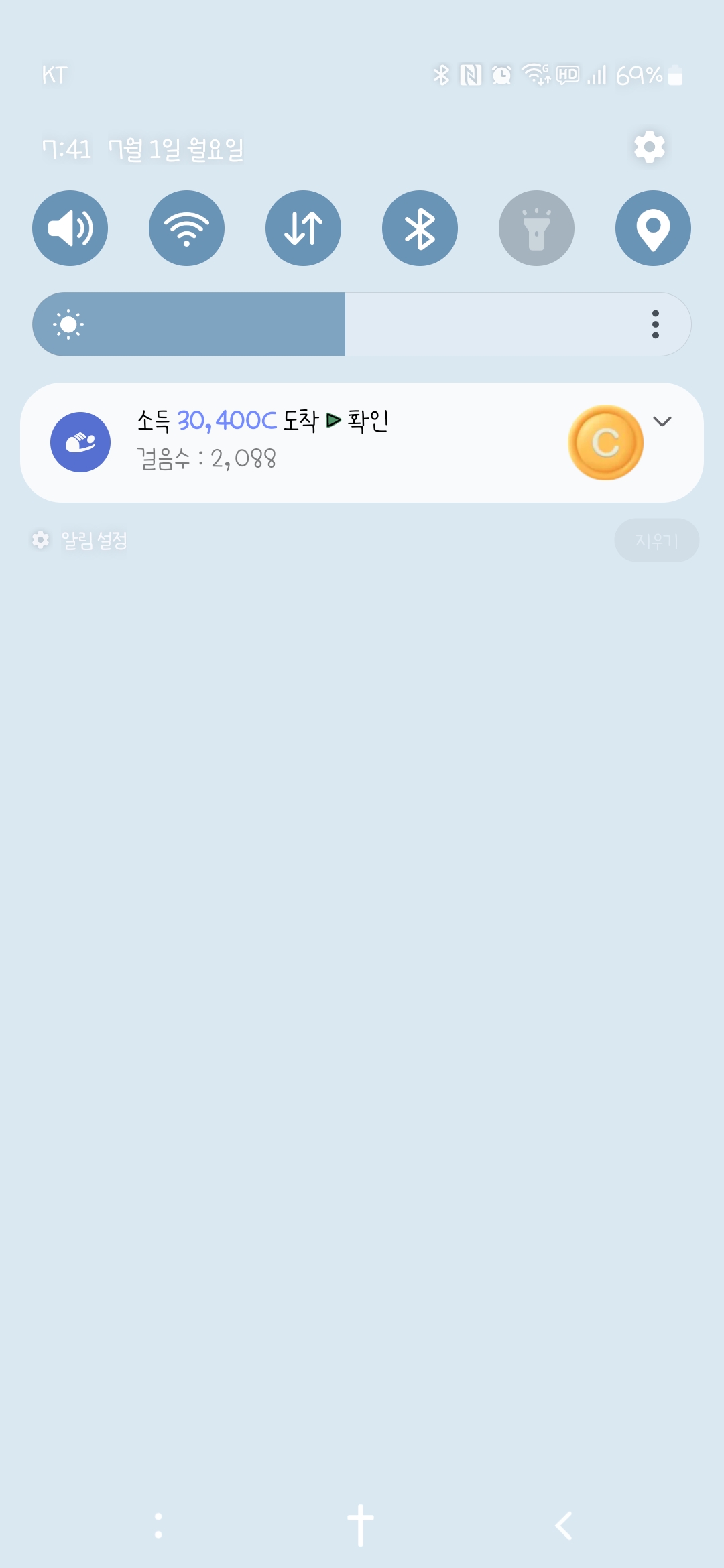This screenshot has height=1568, width=724.
Task: Toggle the sound mode quick setting
Action: [x=70, y=228]
